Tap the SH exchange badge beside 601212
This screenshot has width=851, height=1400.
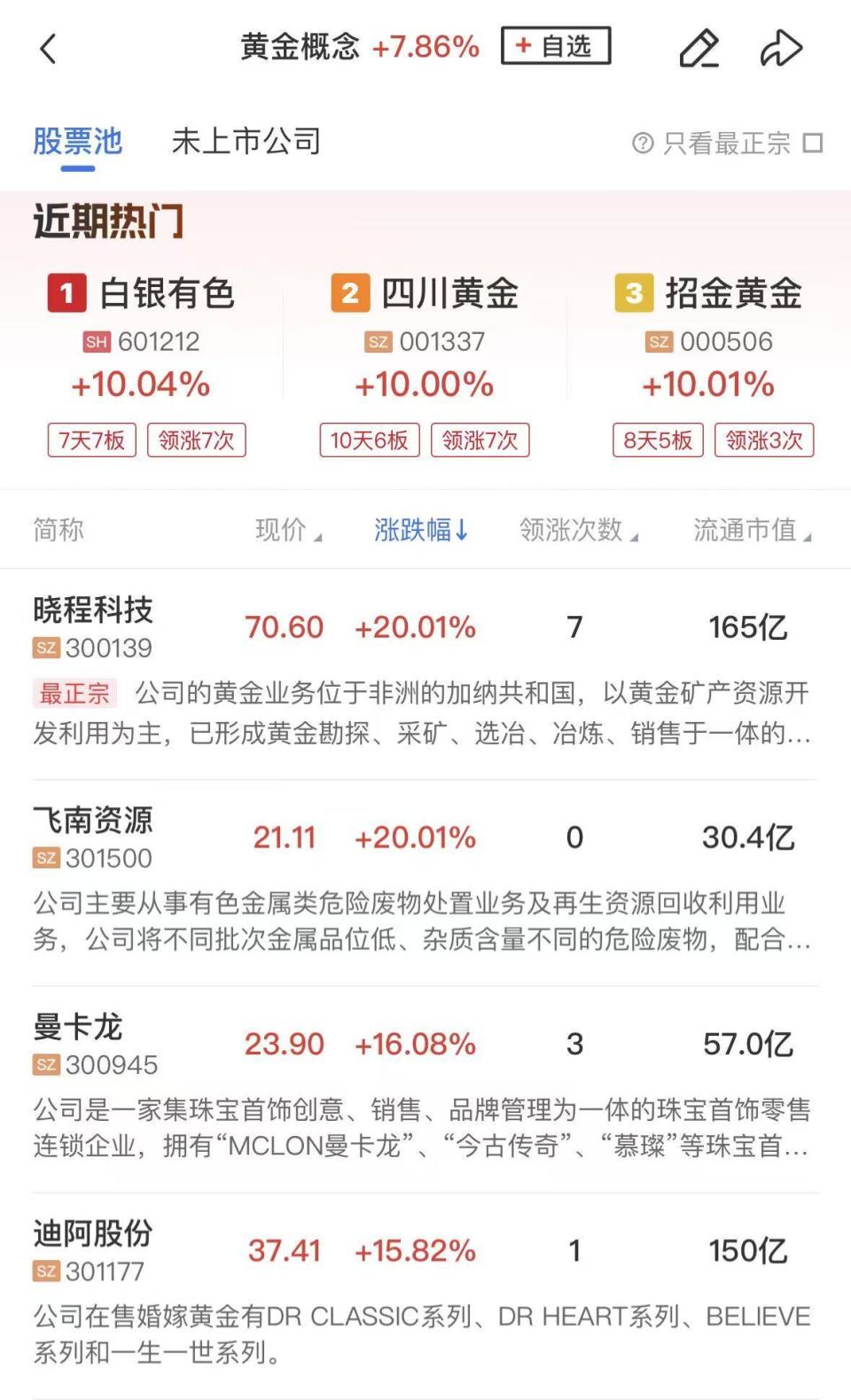(98, 341)
